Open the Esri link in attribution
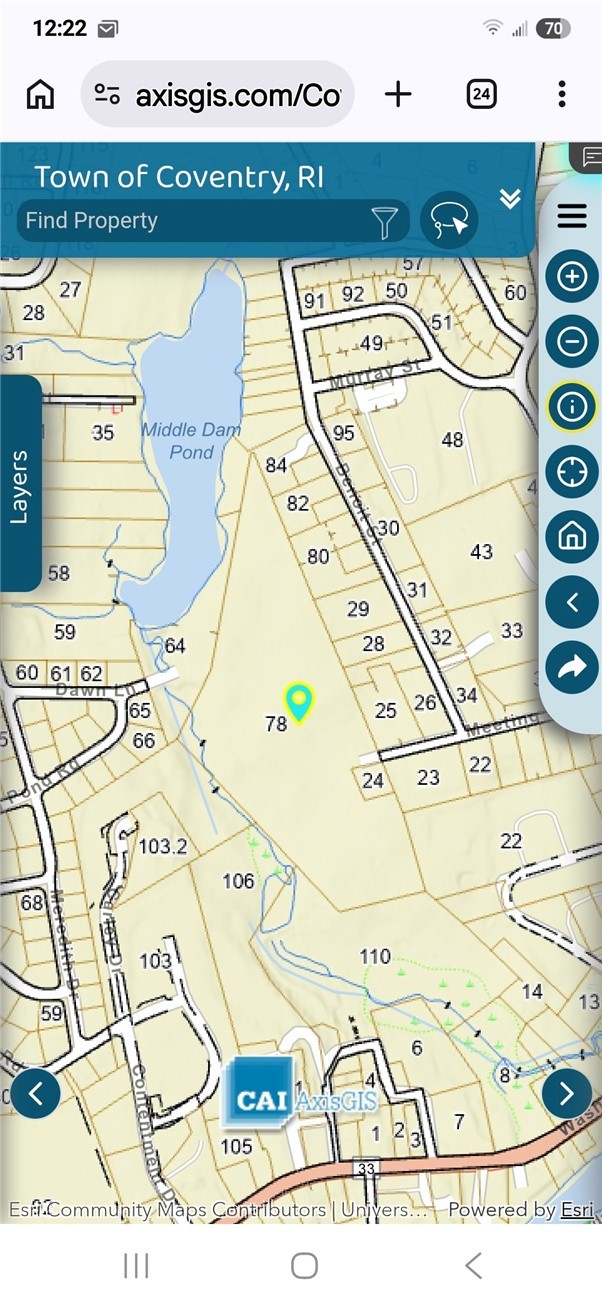This screenshot has width=602, height=1304. (x=576, y=1210)
